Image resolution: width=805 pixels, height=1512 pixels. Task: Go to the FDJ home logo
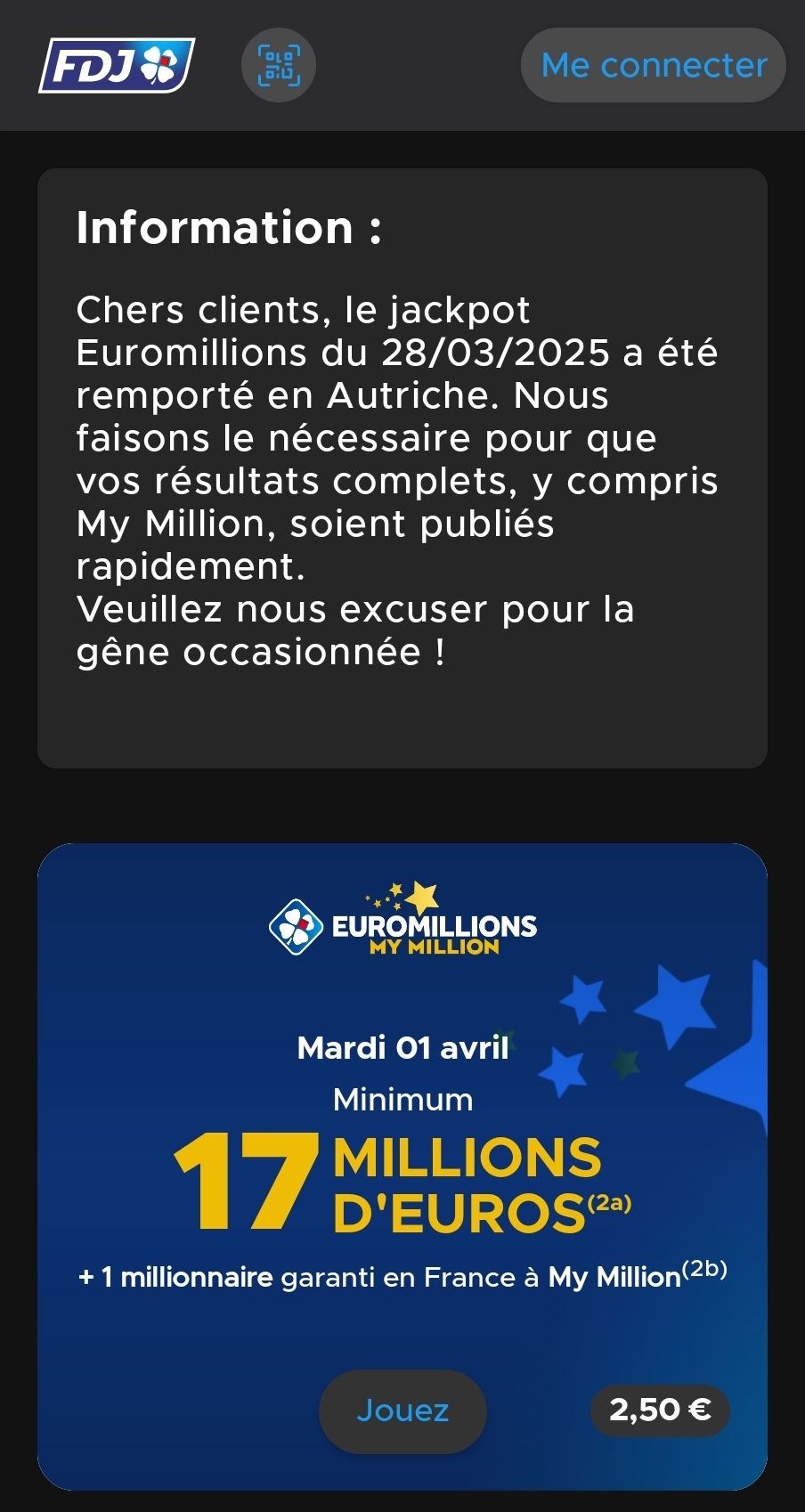coord(117,65)
